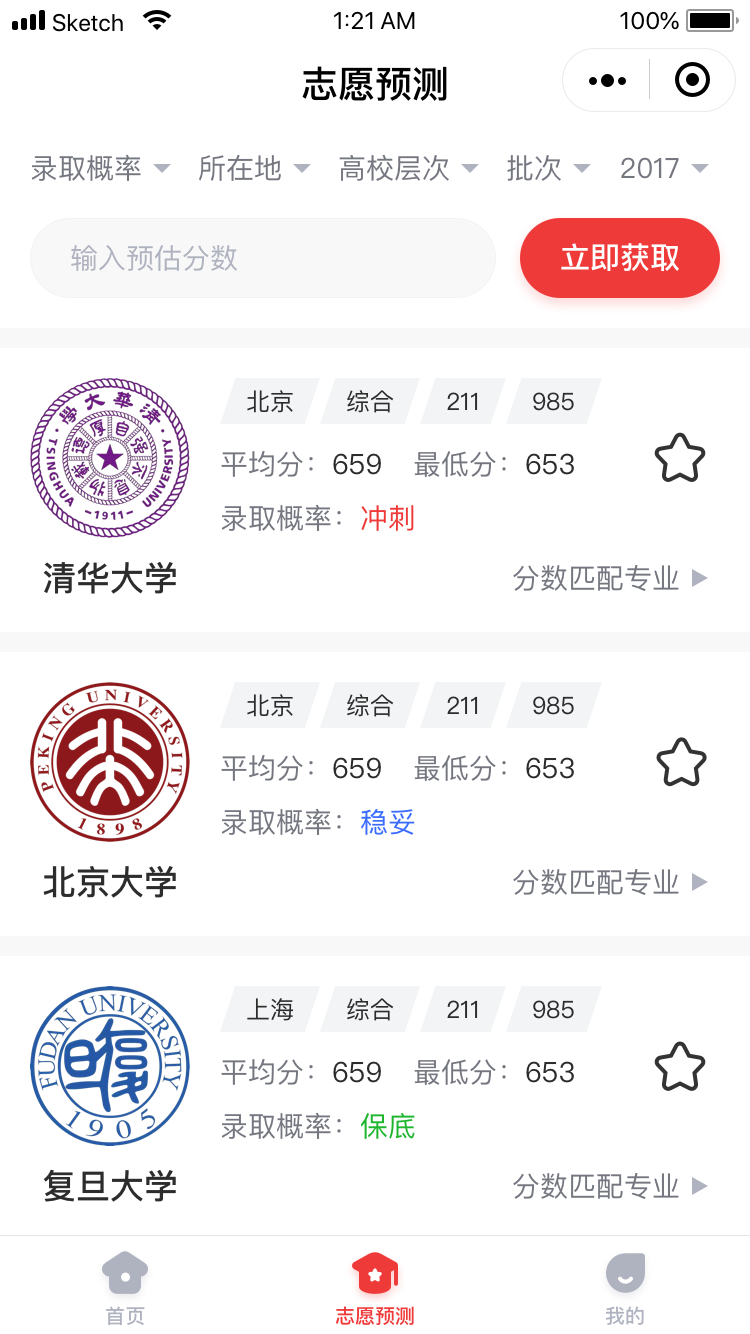
Task: Open 分数匹配专业 for 北京大学
Action: coord(610,882)
